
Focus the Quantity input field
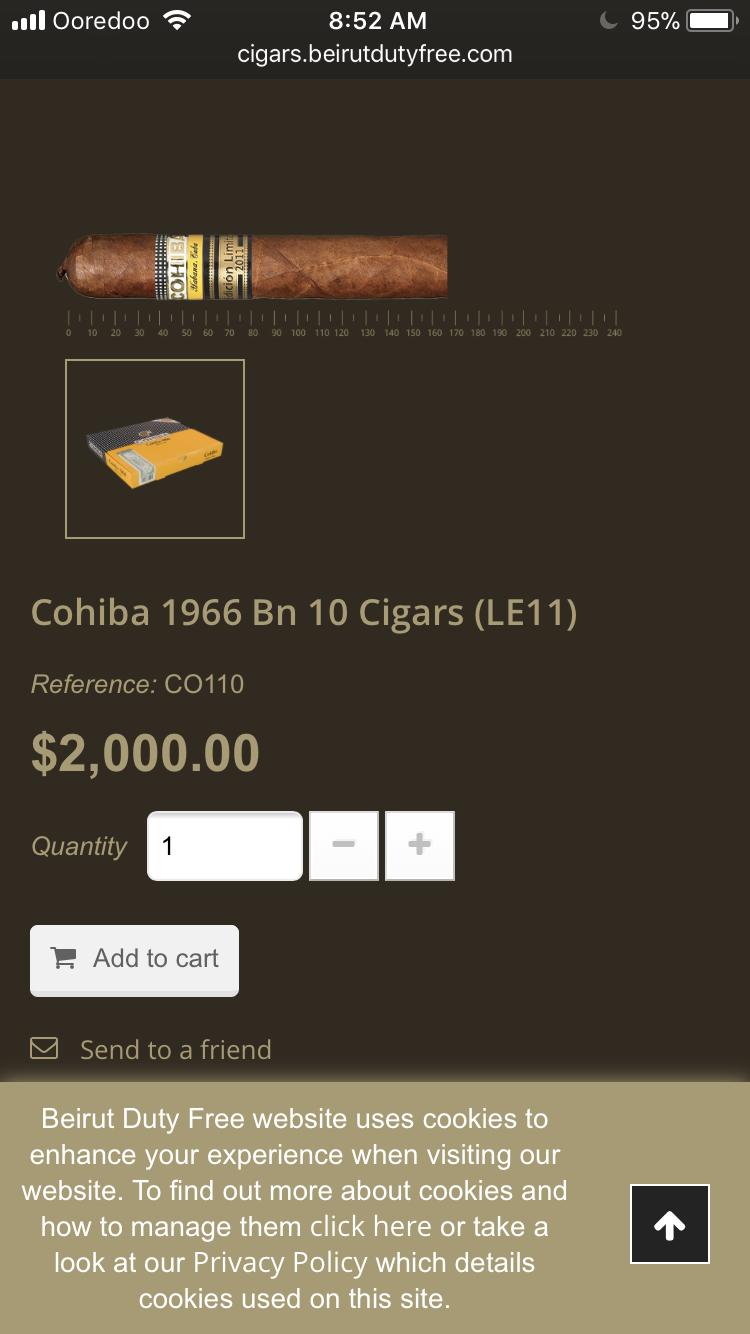coord(225,846)
